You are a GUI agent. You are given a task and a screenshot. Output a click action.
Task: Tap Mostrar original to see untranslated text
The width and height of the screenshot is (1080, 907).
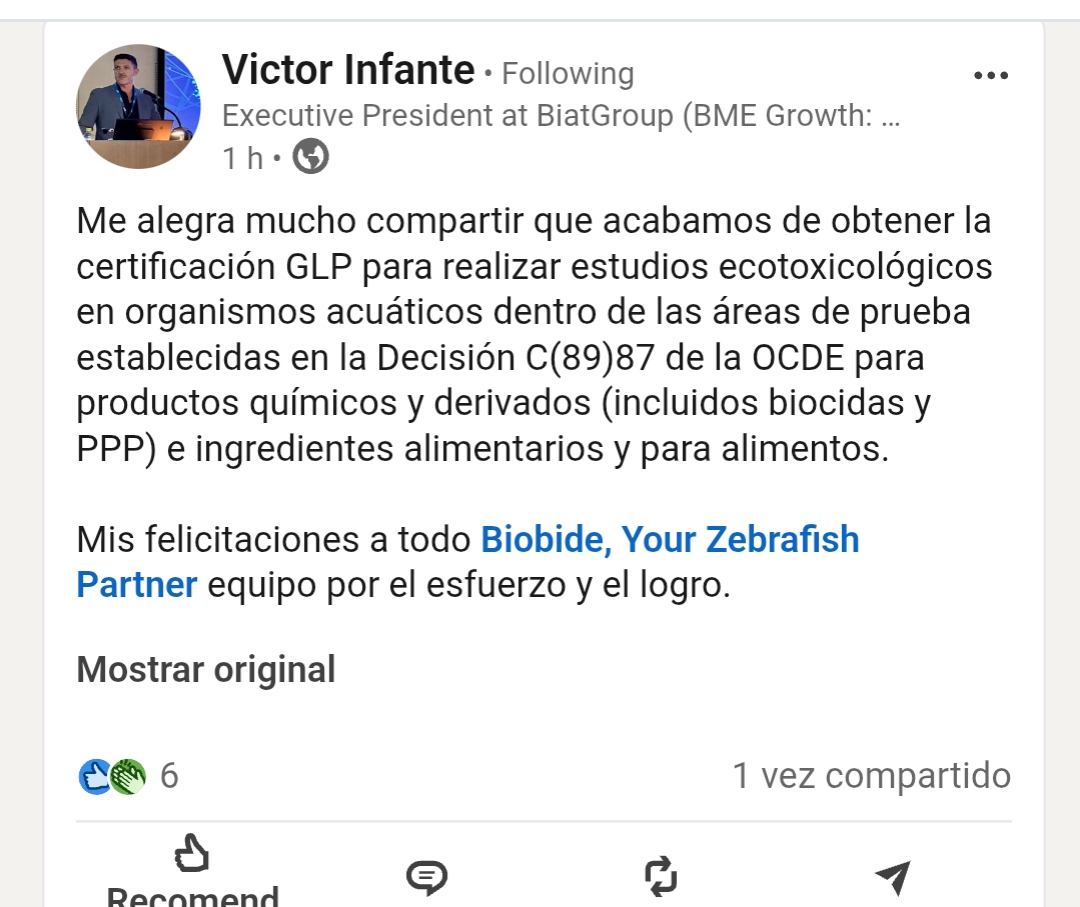click(x=206, y=669)
